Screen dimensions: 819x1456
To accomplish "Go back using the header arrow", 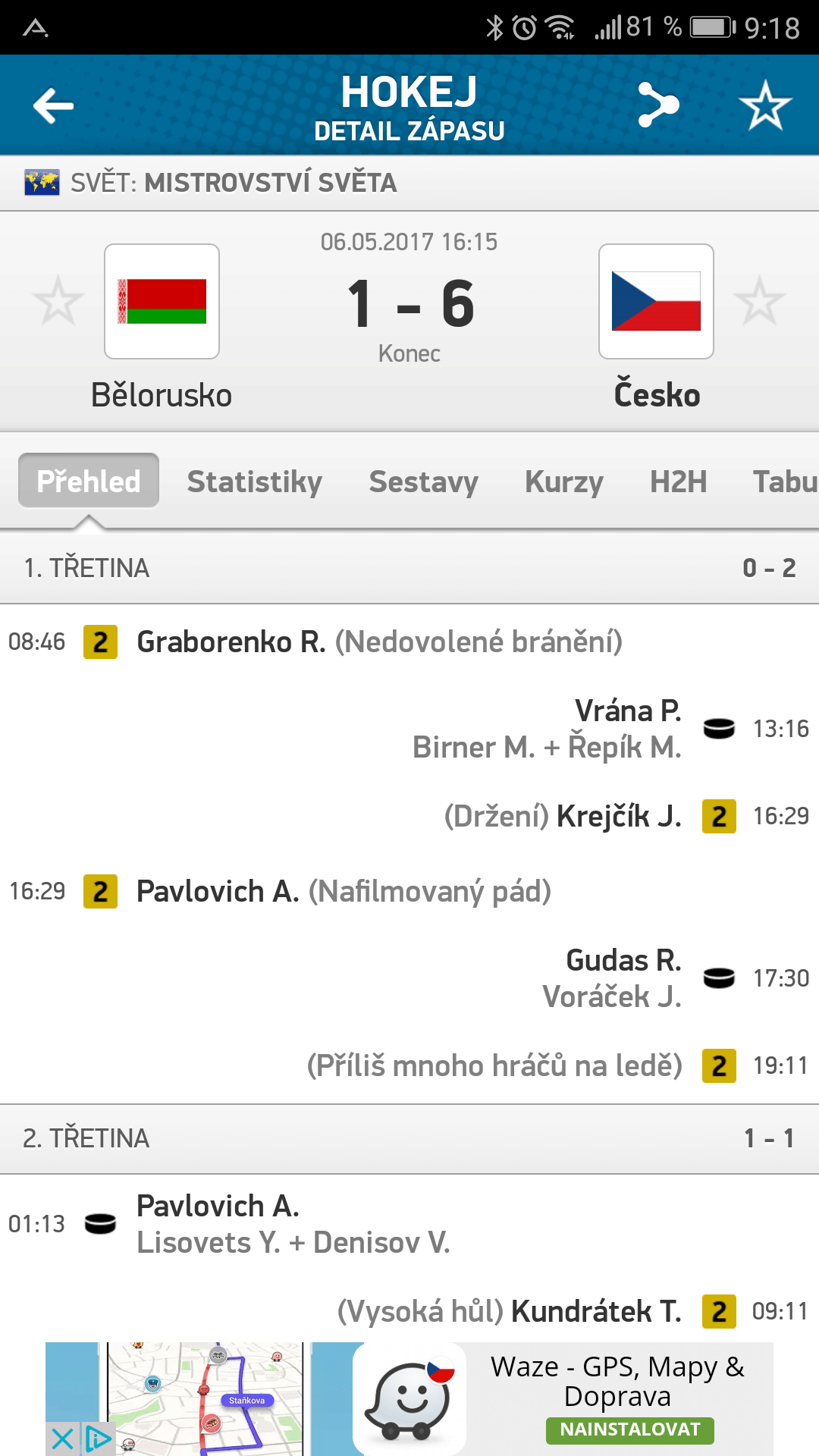I will click(53, 106).
